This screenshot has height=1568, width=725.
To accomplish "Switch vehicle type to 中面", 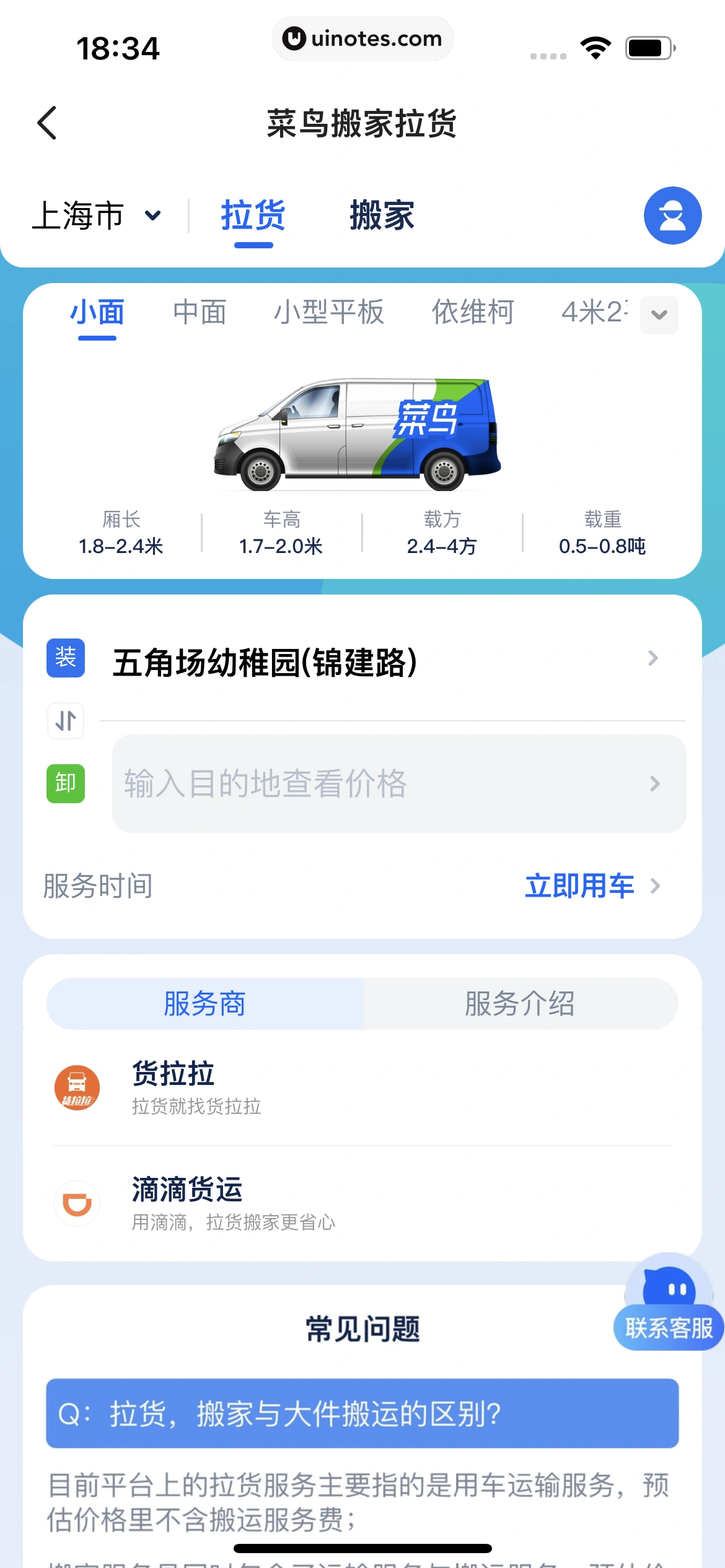I will point(200,312).
